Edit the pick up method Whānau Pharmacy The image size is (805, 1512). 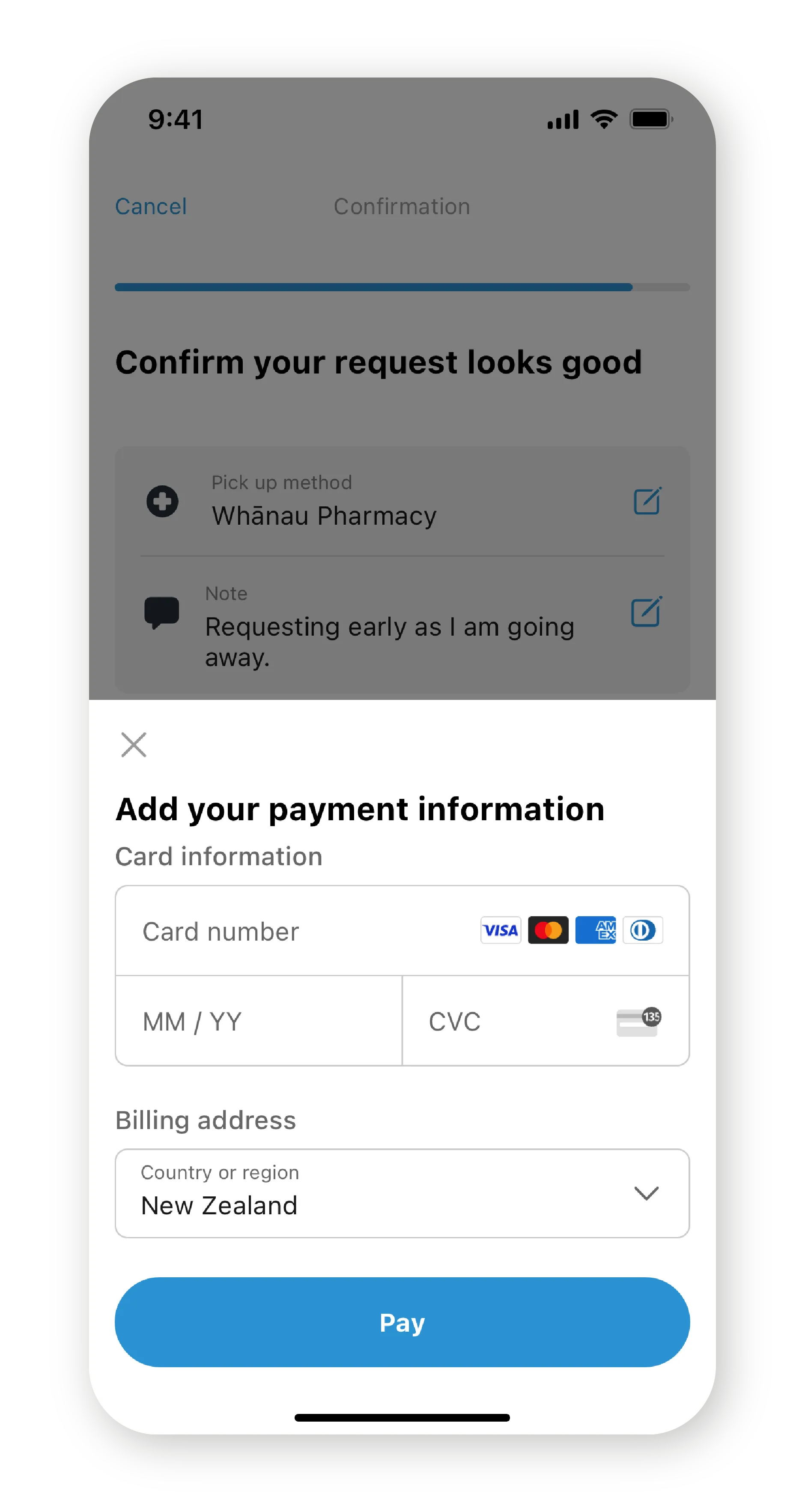coord(647,501)
